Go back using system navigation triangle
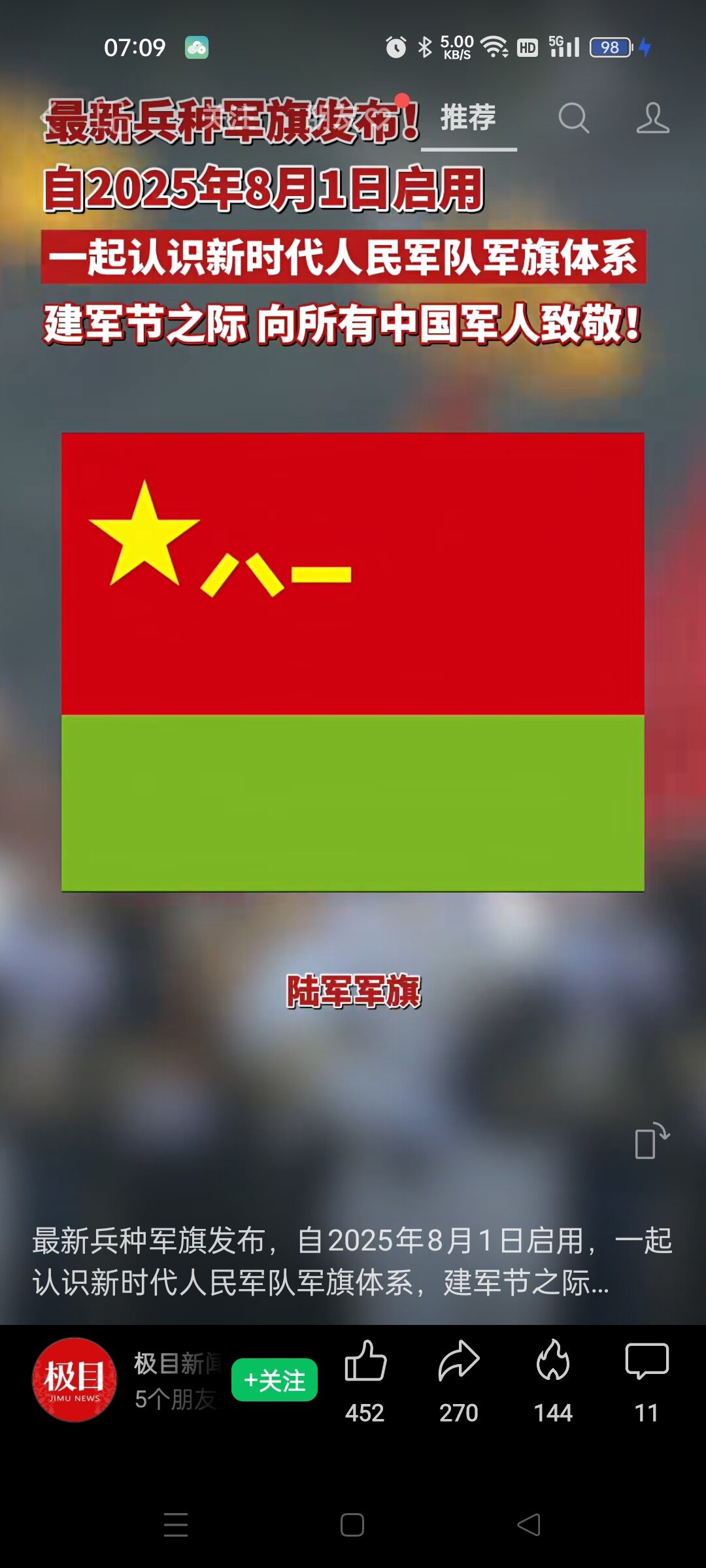 tap(528, 1525)
